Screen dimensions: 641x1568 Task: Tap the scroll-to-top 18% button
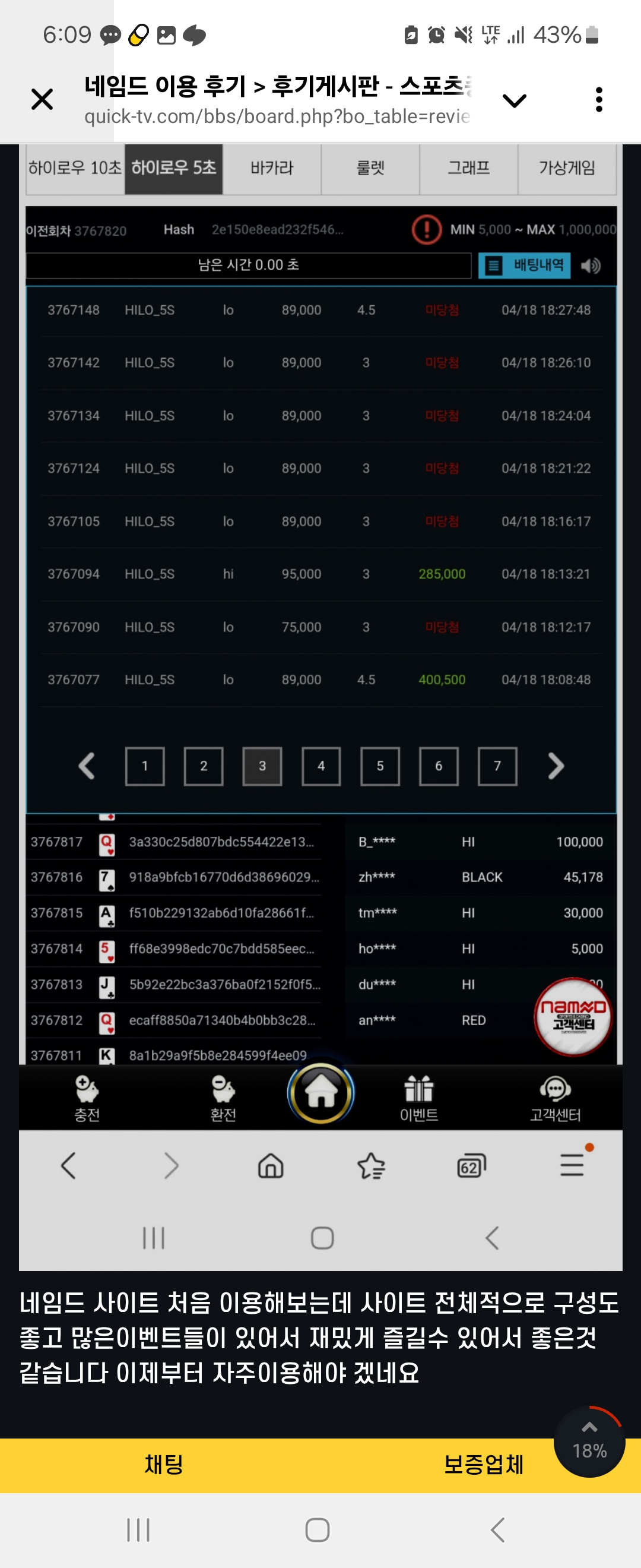589,1441
